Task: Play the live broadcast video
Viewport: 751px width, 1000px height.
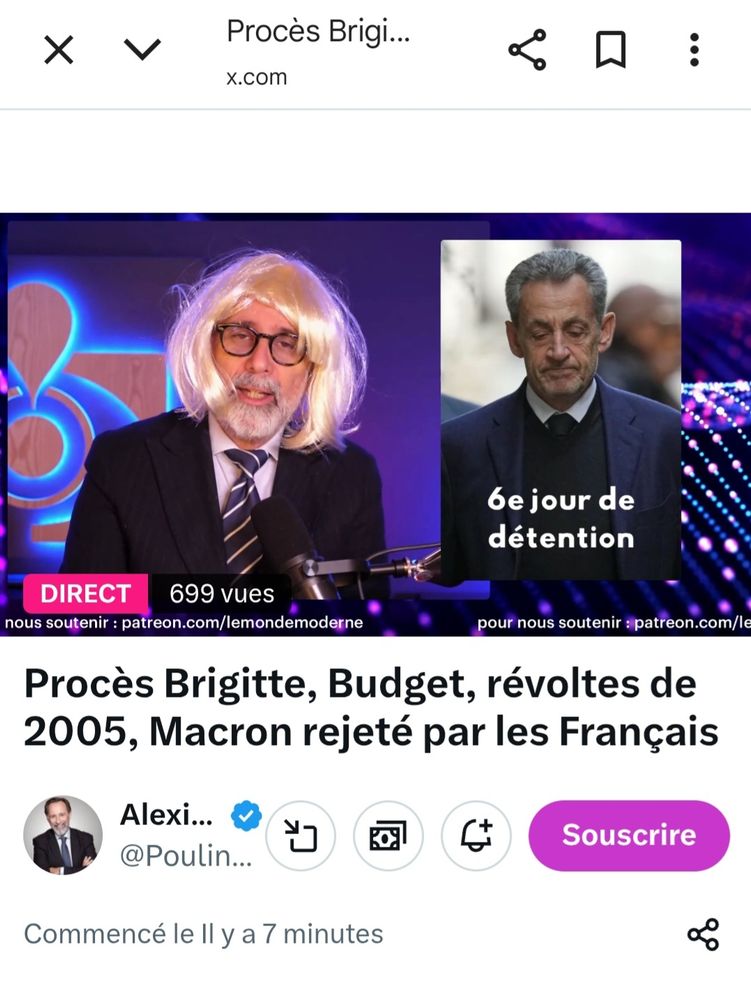Action: (x=375, y=423)
